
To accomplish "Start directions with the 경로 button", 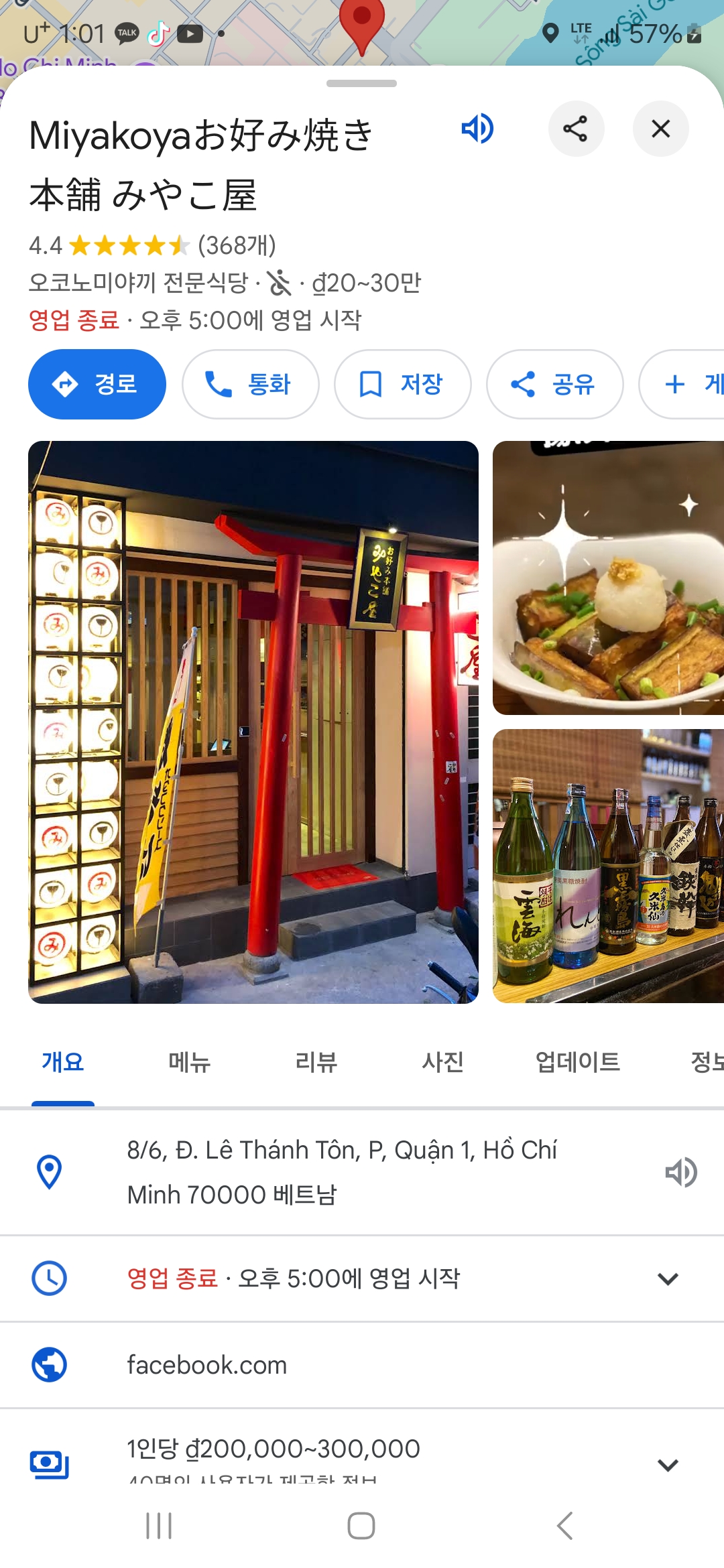I will pos(97,385).
